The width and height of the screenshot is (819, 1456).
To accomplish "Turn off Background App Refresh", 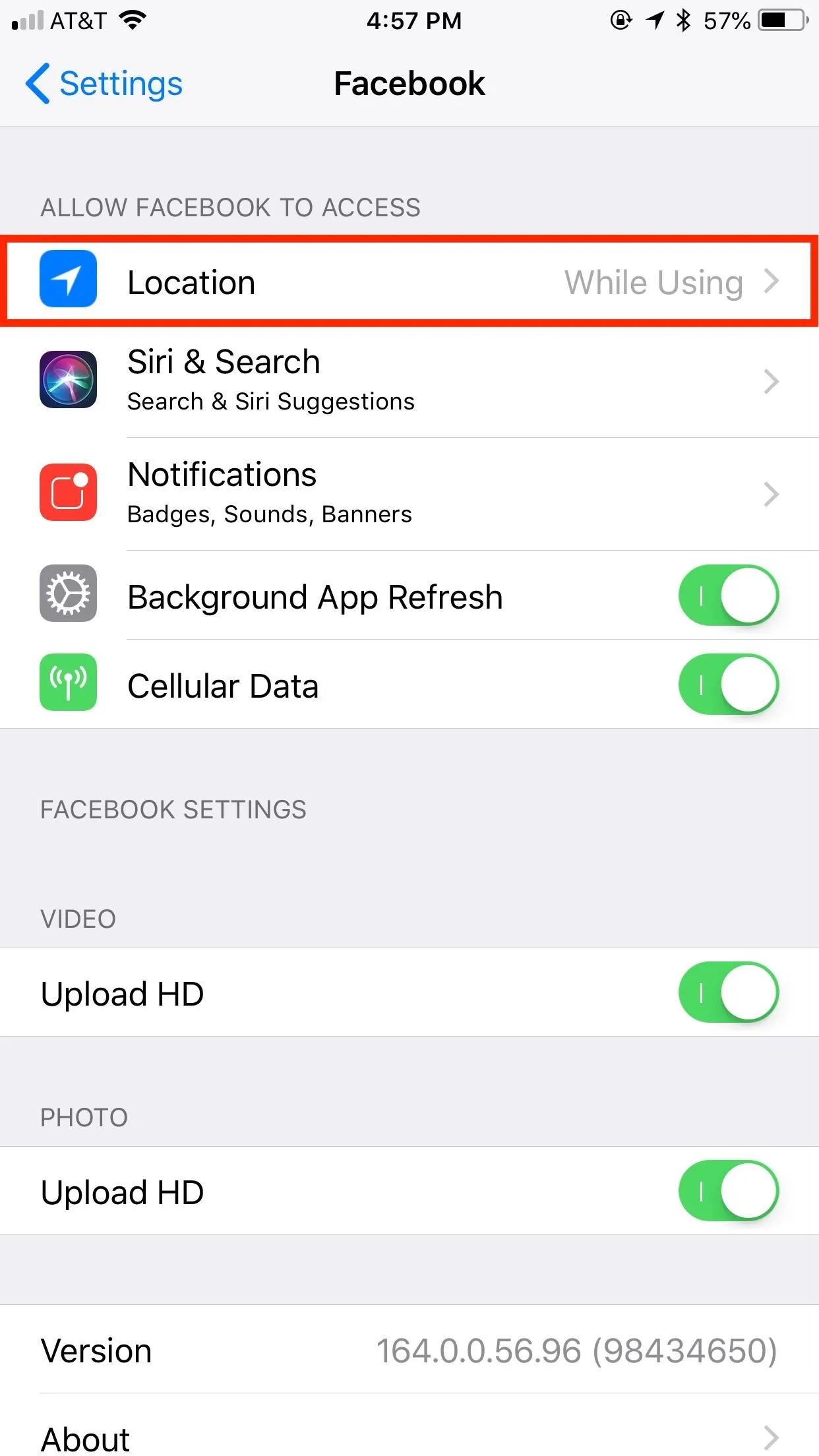I will tap(729, 595).
